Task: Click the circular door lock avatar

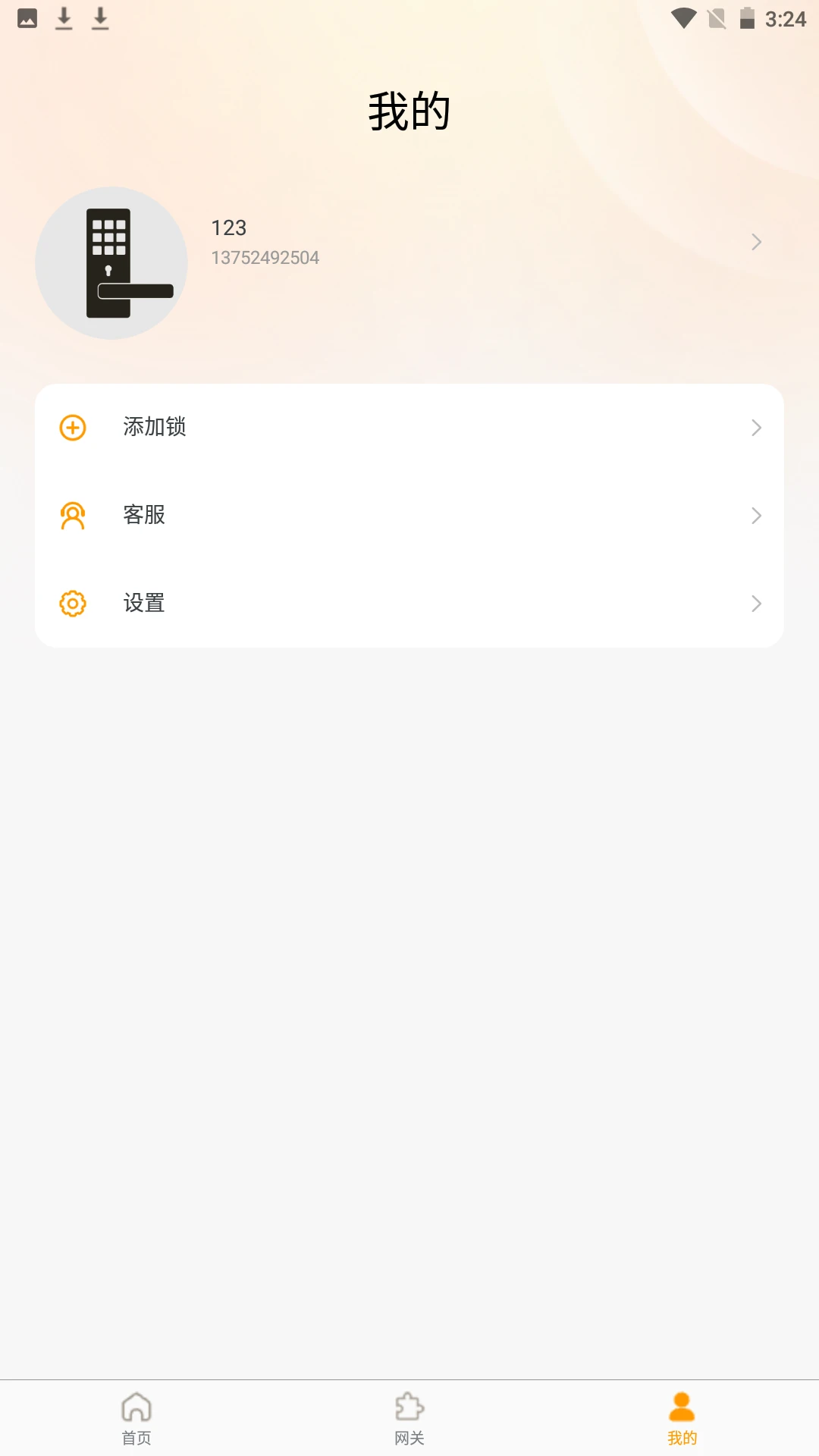Action: pos(112,262)
